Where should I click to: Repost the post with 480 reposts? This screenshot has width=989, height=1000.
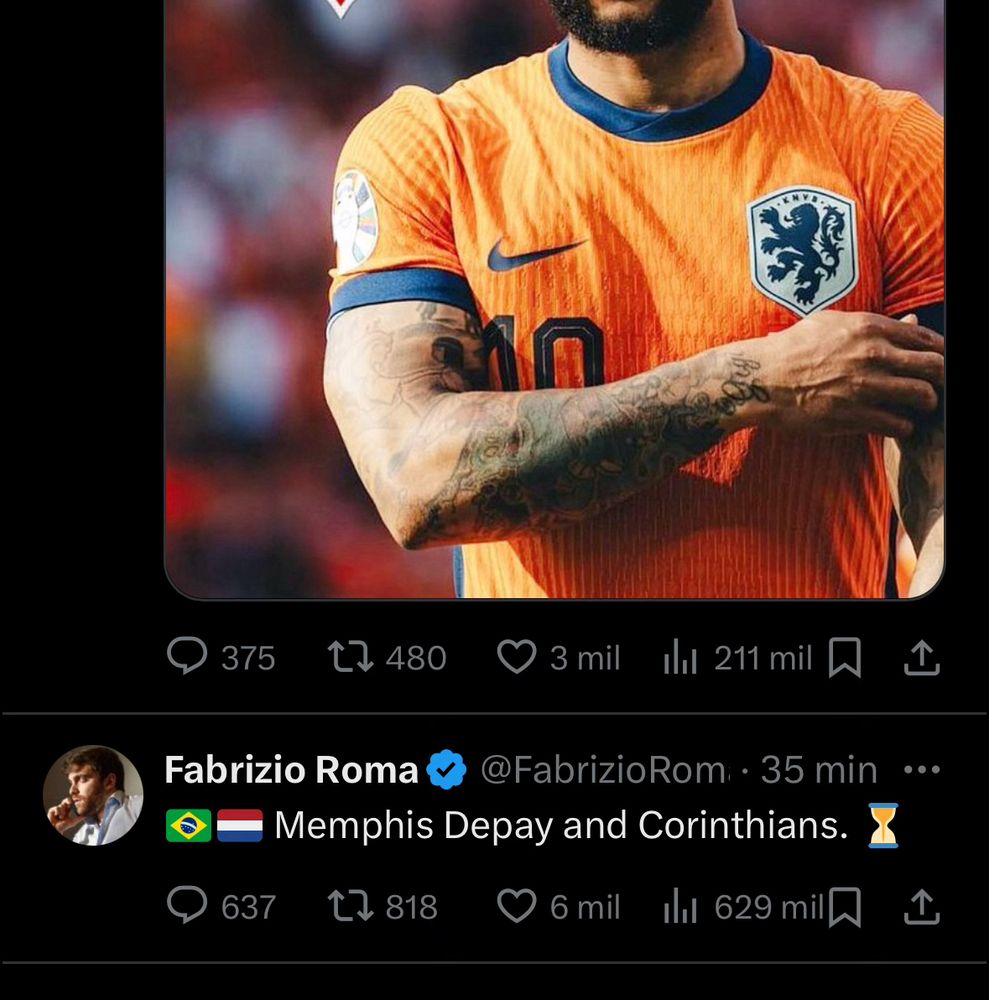tap(351, 657)
